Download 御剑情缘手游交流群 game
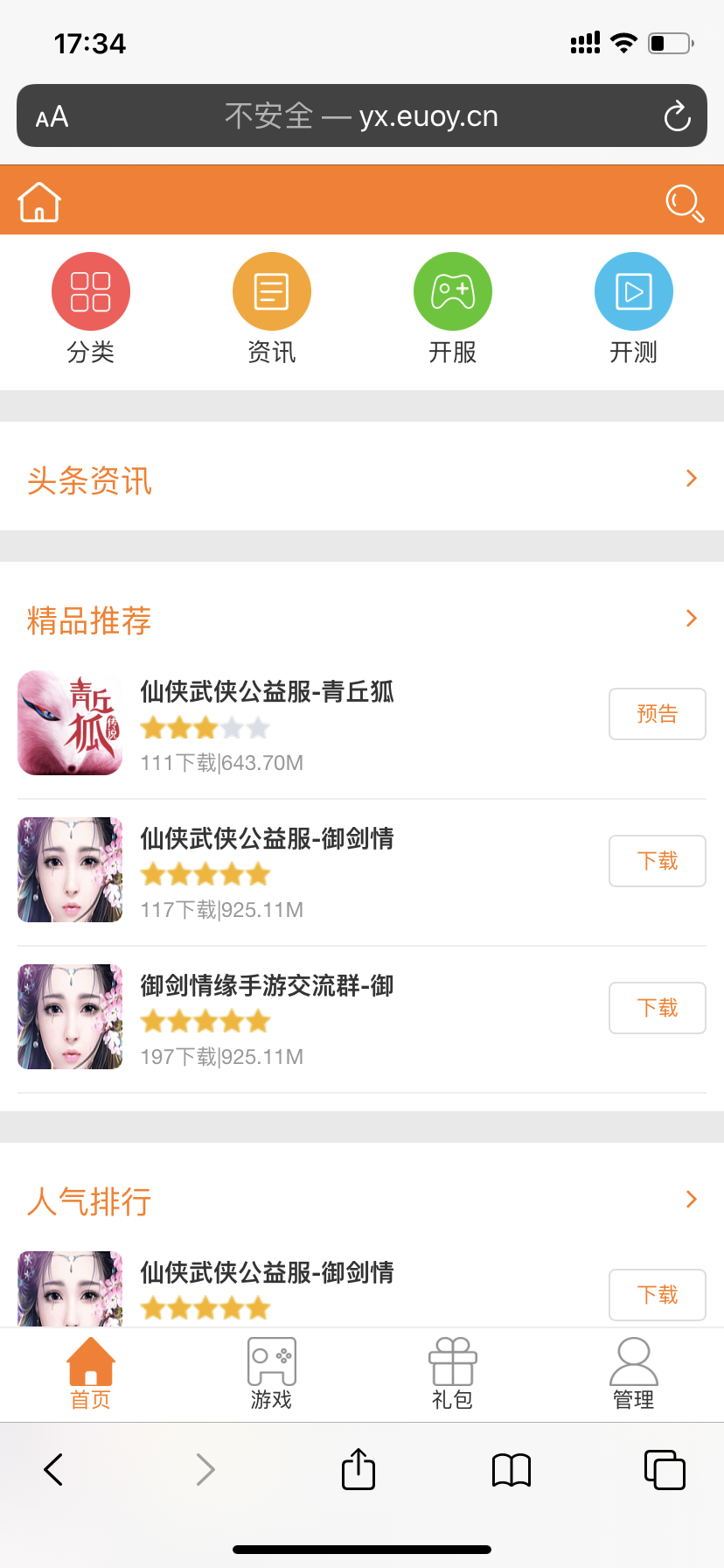The width and height of the screenshot is (724, 1568). 657,1008
